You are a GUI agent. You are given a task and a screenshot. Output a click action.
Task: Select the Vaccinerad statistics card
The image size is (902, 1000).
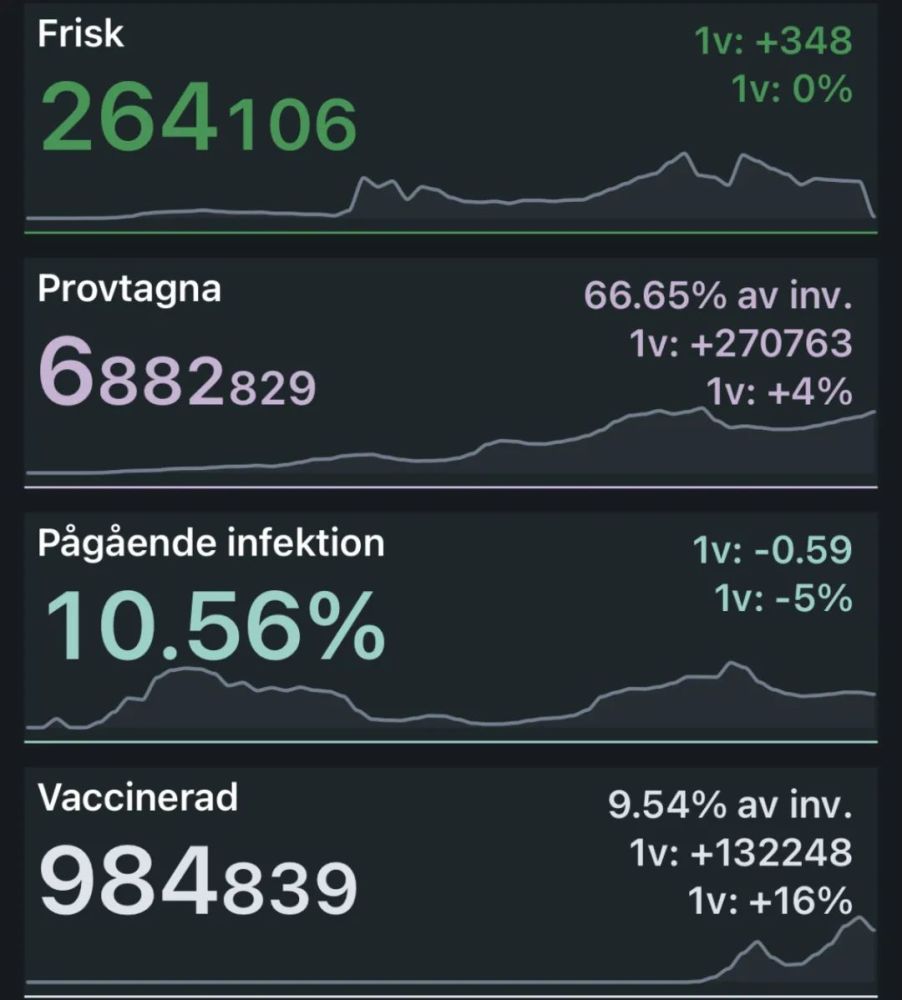pos(450,882)
